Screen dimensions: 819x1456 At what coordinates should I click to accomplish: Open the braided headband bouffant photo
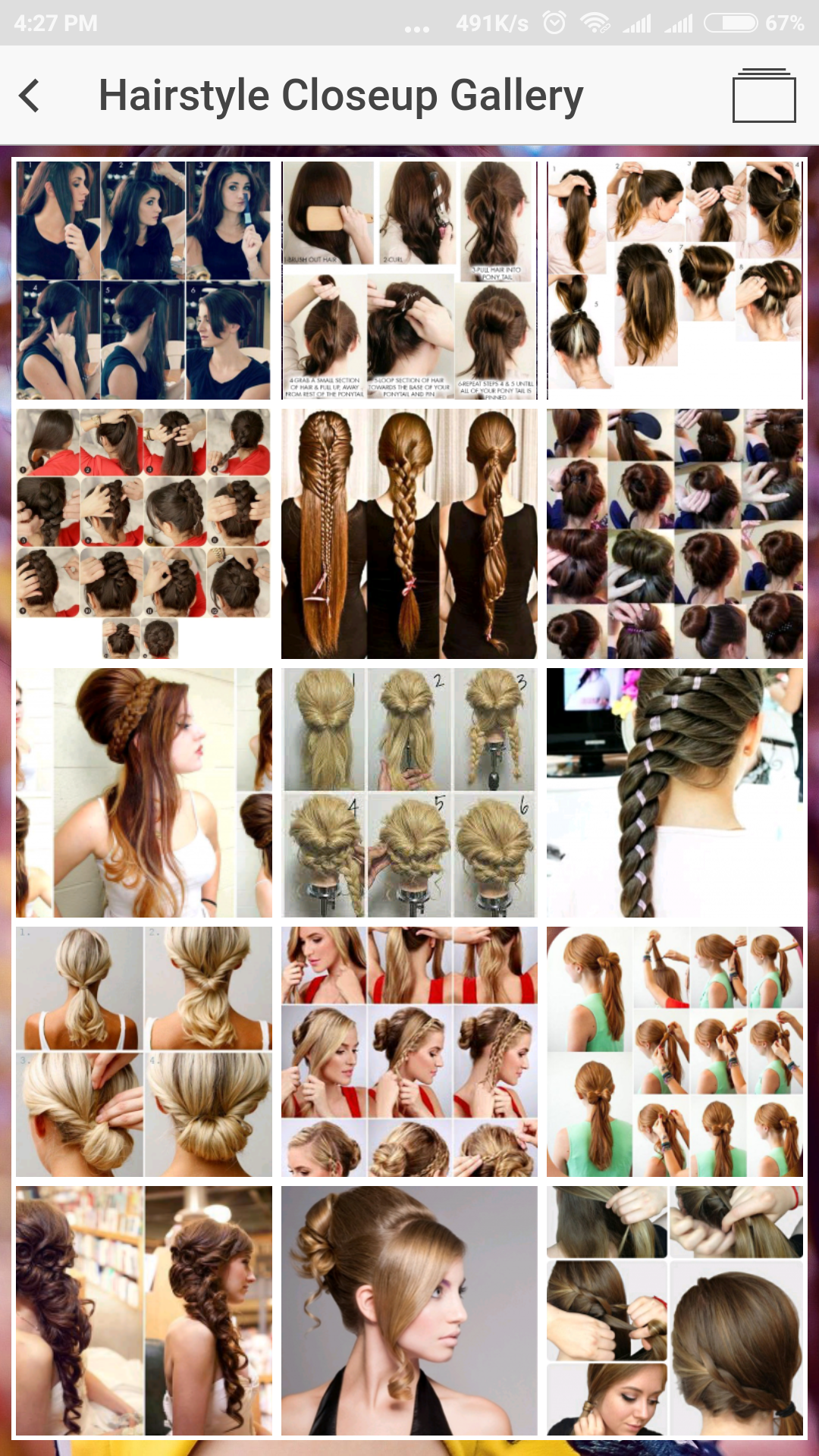(143, 792)
